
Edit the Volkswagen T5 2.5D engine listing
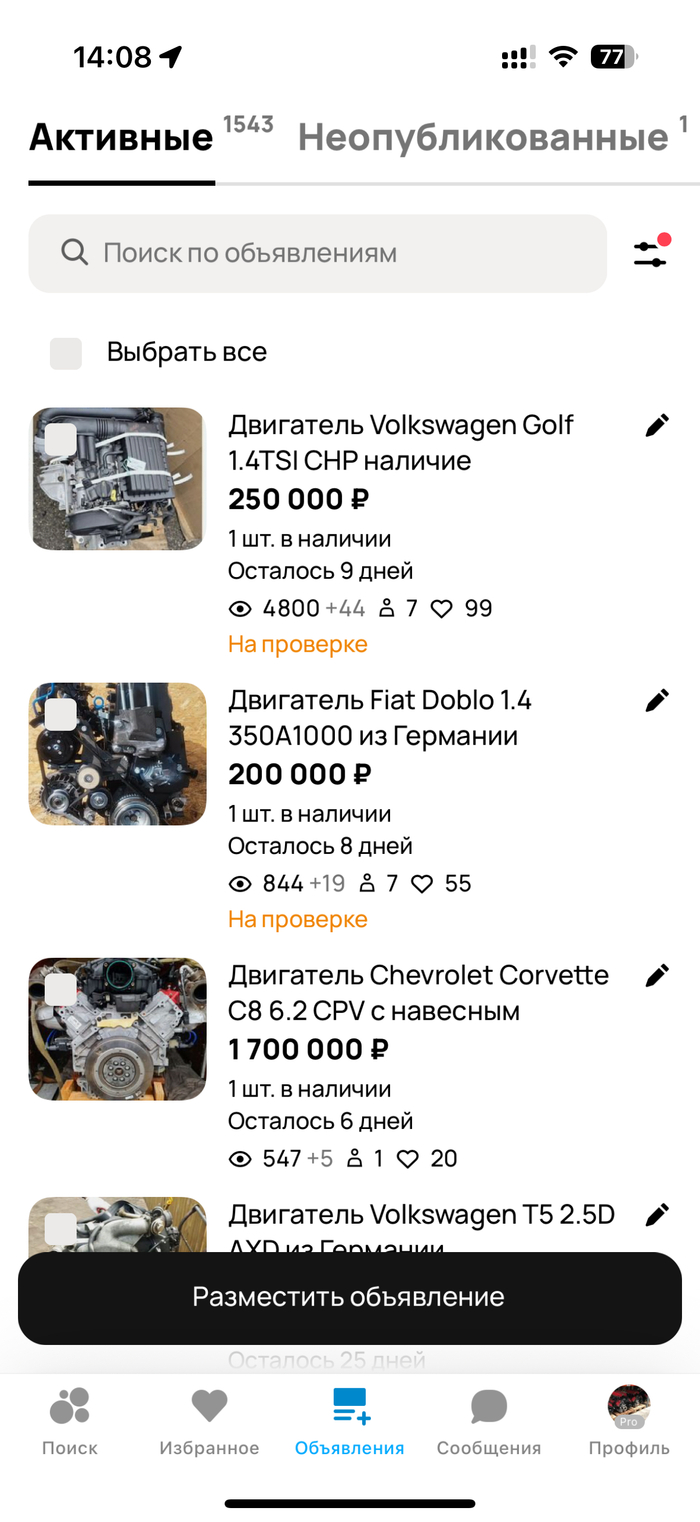(x=656, y=1216)
